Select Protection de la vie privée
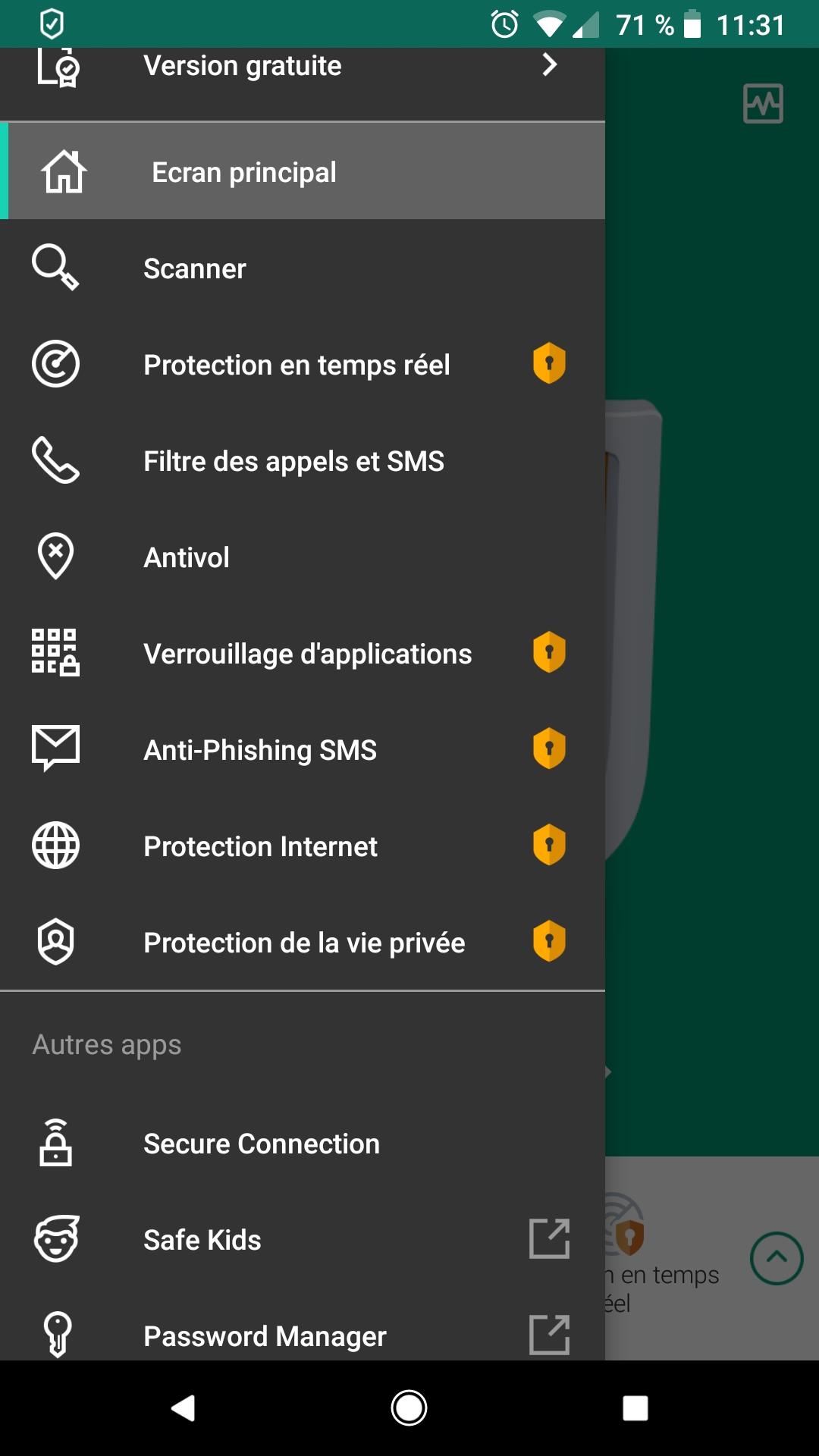This screenshot has height=1456, width=819. click(x=303, y=943)
